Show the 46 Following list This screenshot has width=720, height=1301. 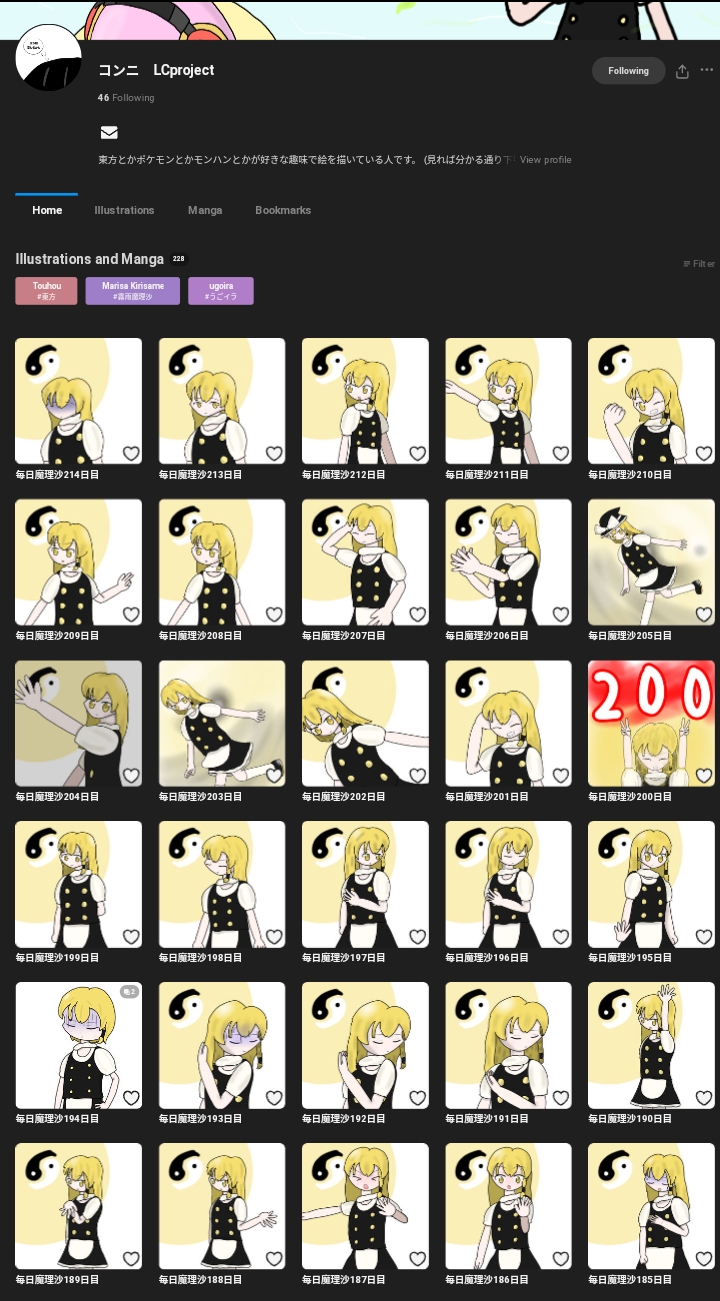pos(126,98)
